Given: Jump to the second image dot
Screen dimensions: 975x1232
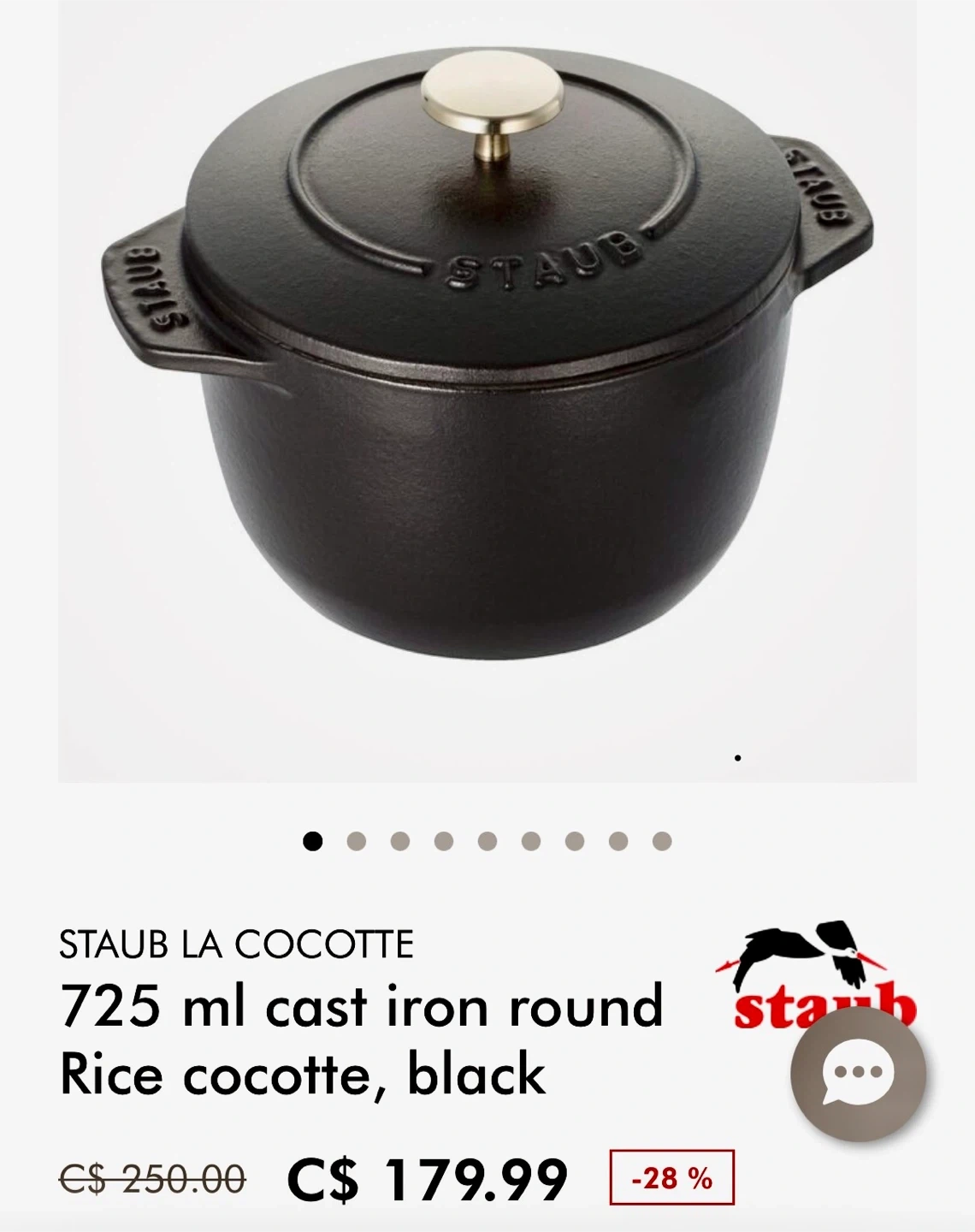Looking at the screenshot, I should tap(357, 841).
